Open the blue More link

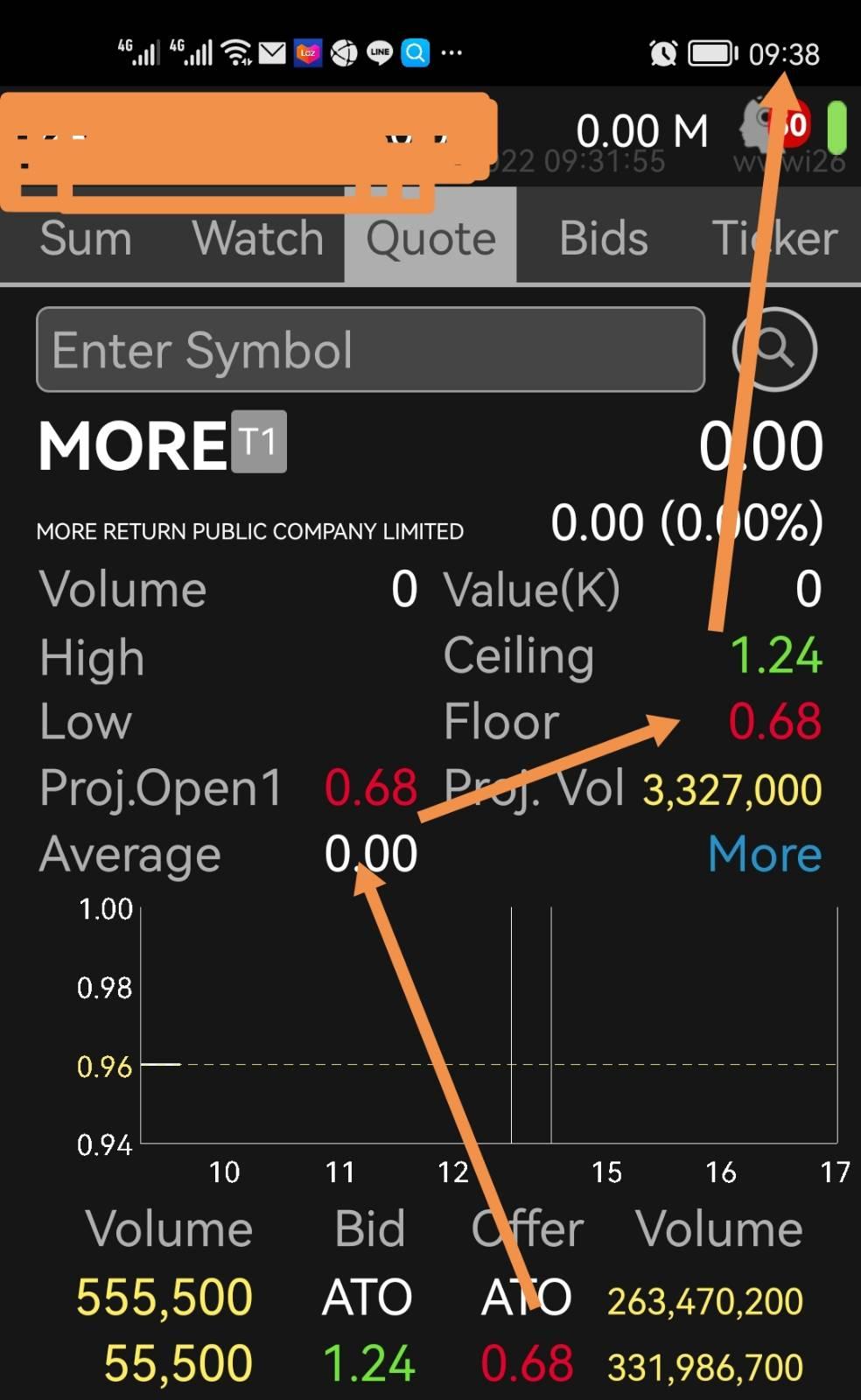[x=764, y=854]
